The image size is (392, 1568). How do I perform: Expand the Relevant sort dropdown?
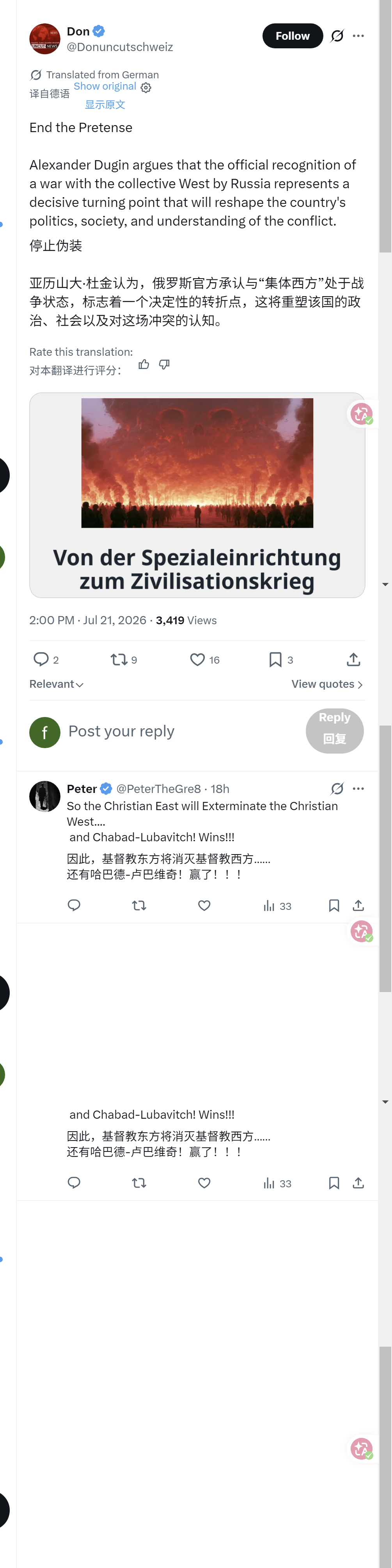point(56,684)
